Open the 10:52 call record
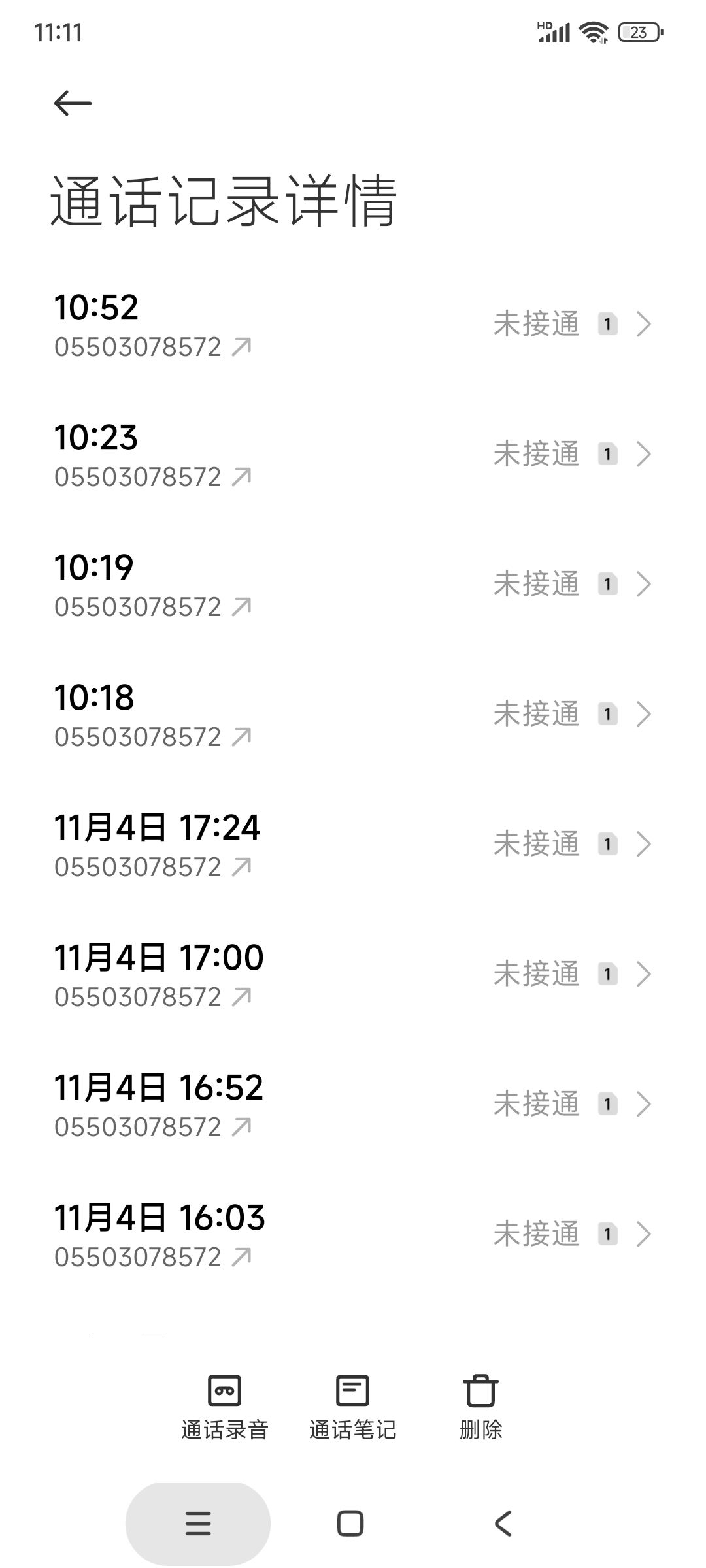 pos(353,325)
